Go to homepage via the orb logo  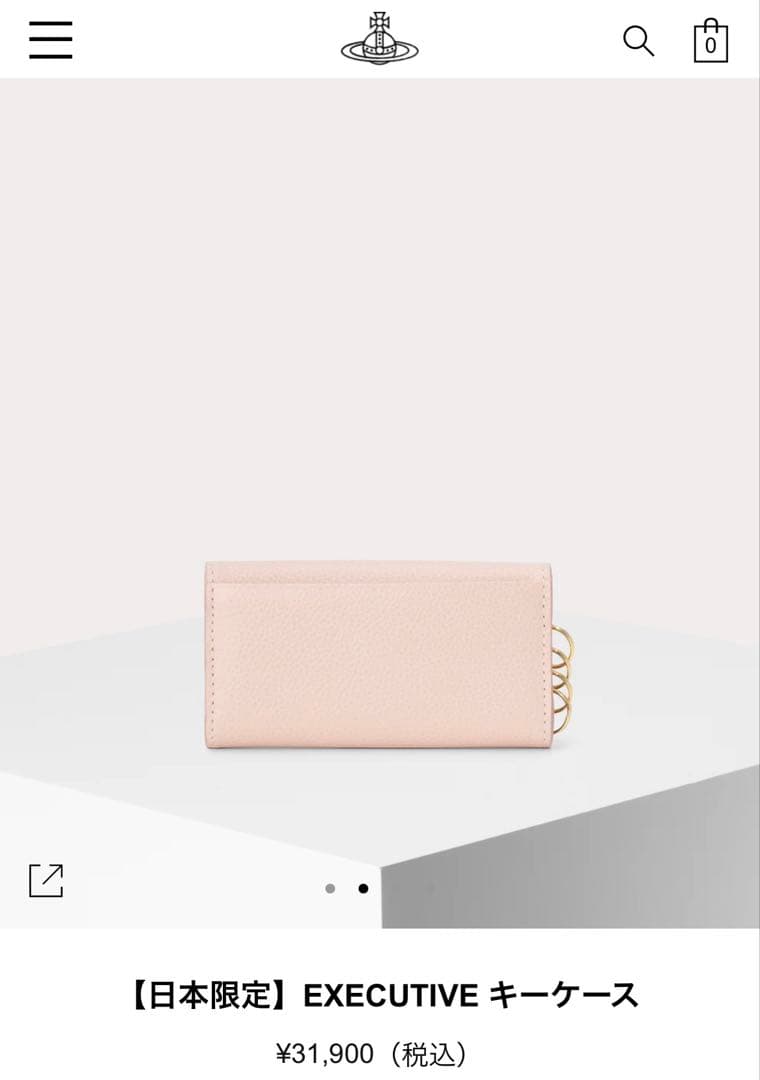379,39
